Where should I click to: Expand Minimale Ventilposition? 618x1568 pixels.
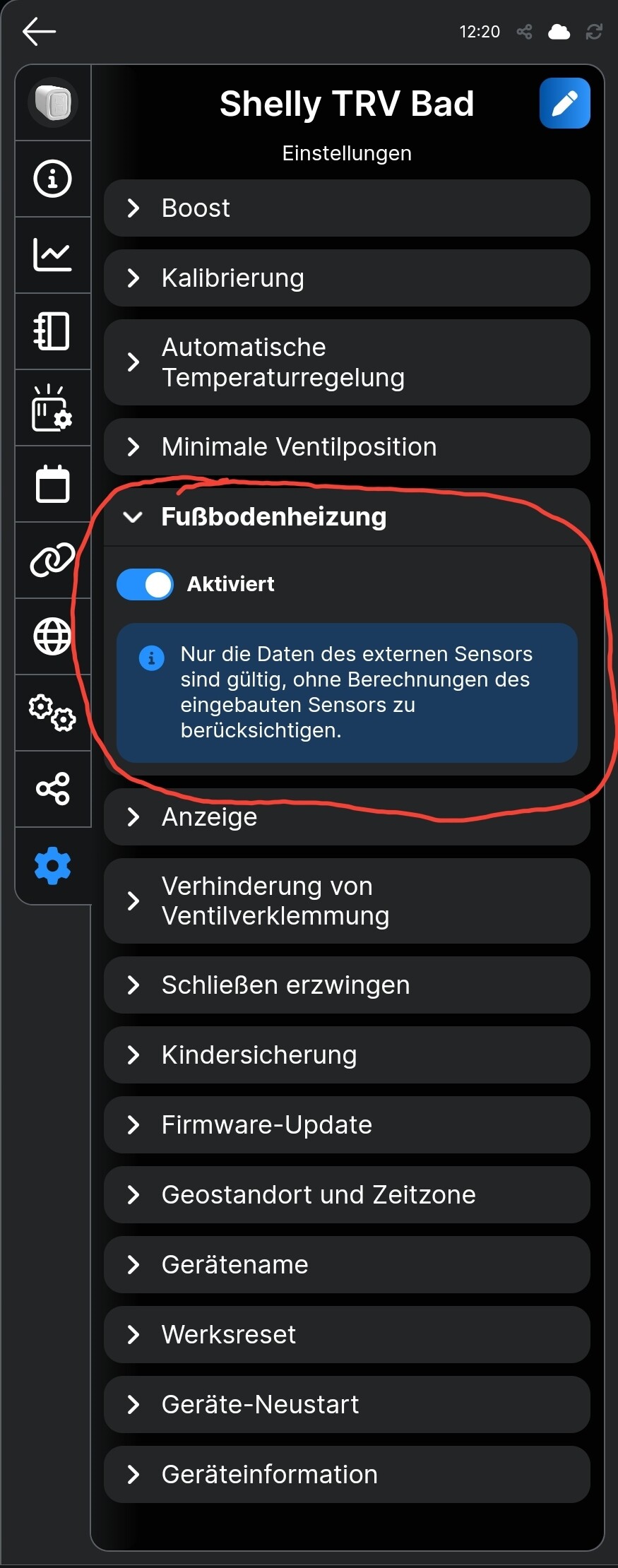[346, 447]
